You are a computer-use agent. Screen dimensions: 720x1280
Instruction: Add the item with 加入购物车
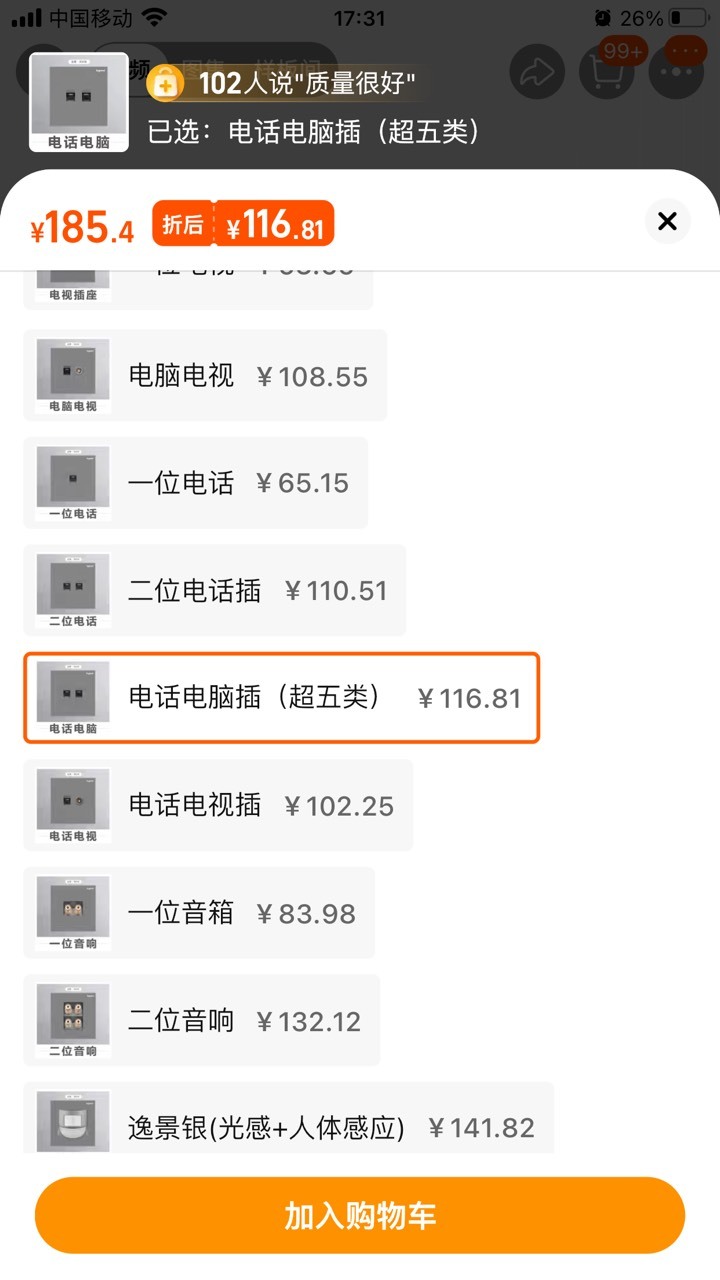point(360,1215)
